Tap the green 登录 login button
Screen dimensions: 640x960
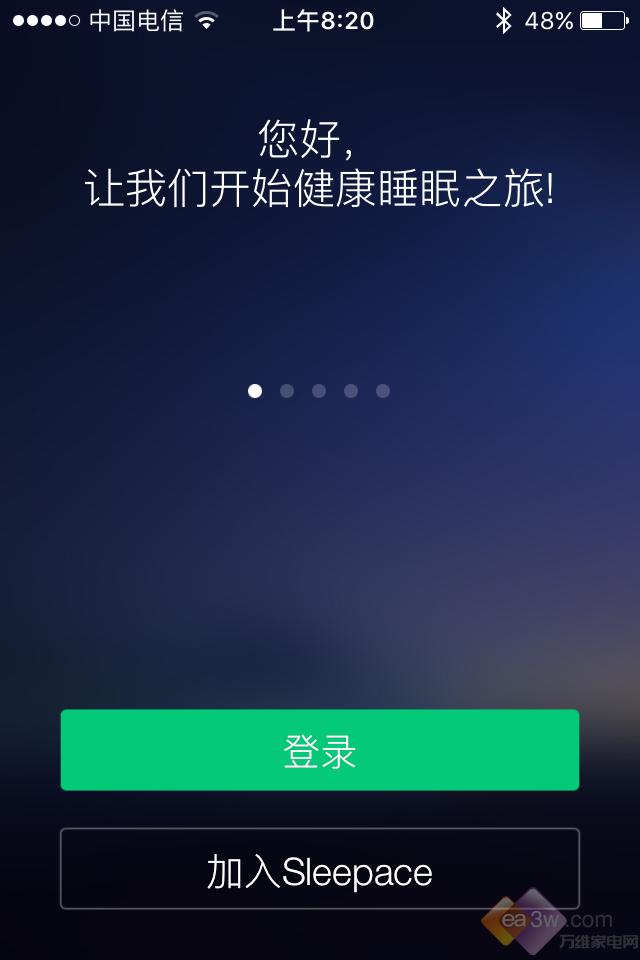click(320, 750)
